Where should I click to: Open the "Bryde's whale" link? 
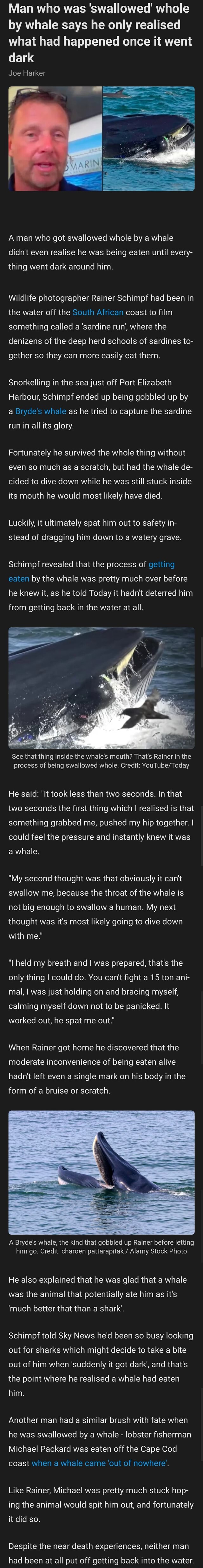click(41, 411)
